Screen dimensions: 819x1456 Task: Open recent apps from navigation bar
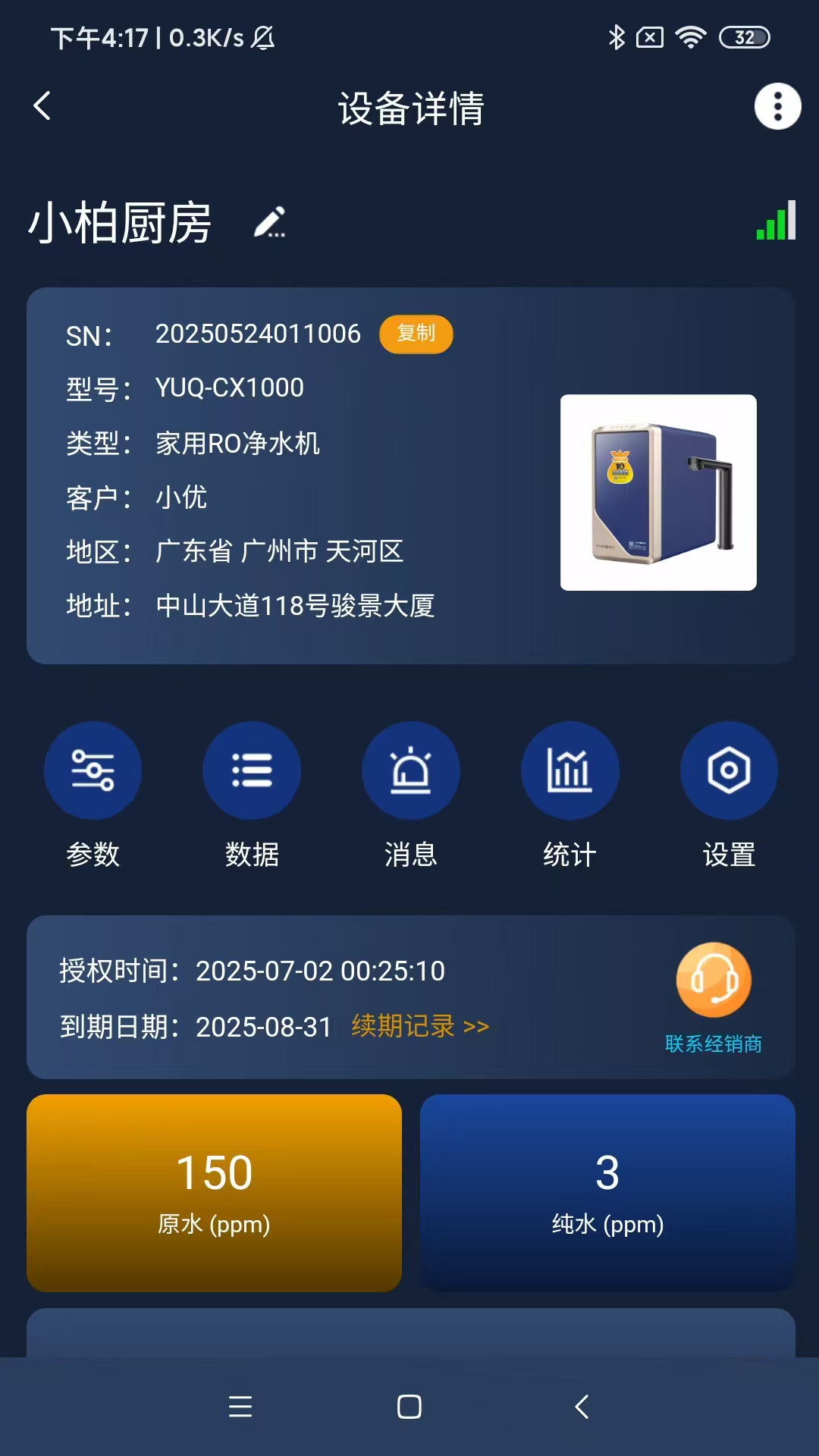click(x=240, y=1407)
